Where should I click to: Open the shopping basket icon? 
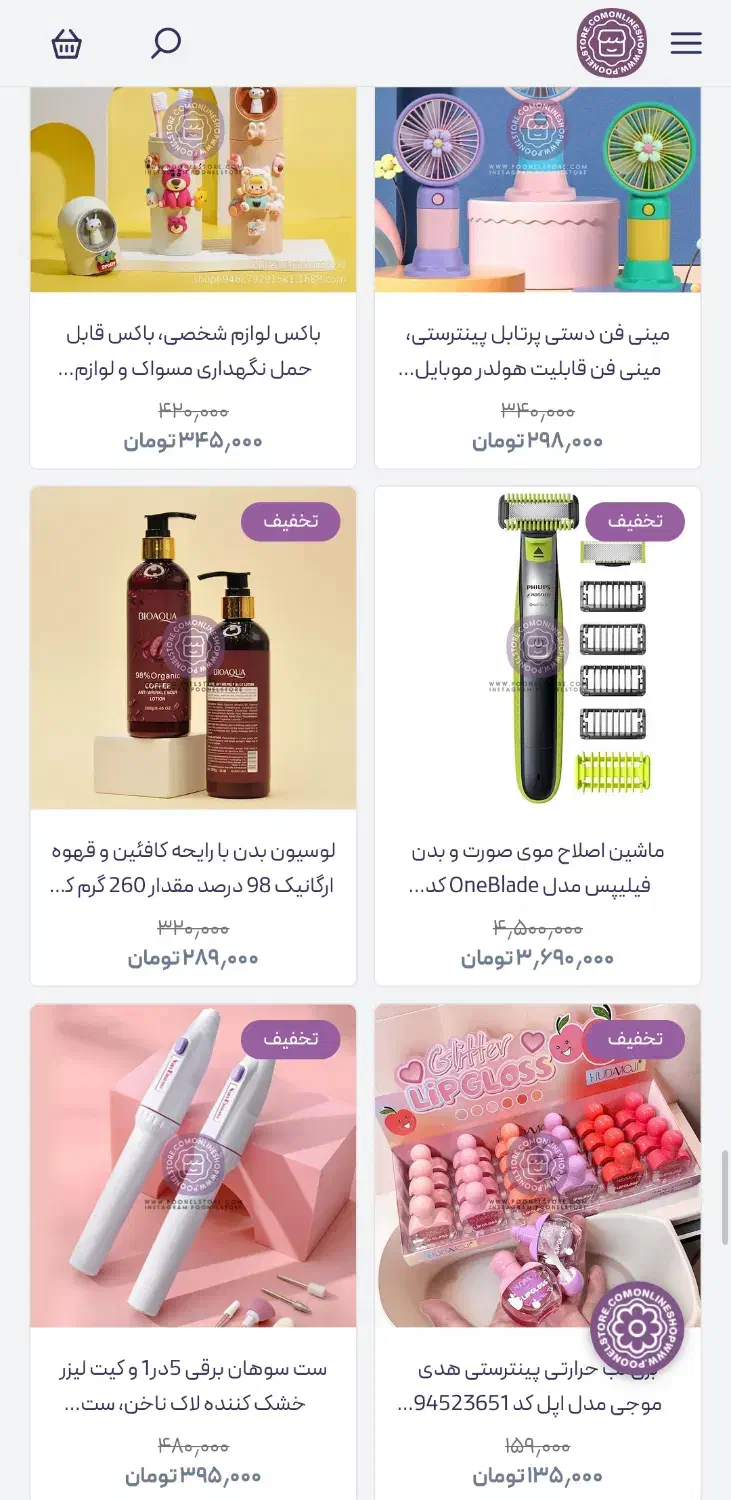(66, 43)
